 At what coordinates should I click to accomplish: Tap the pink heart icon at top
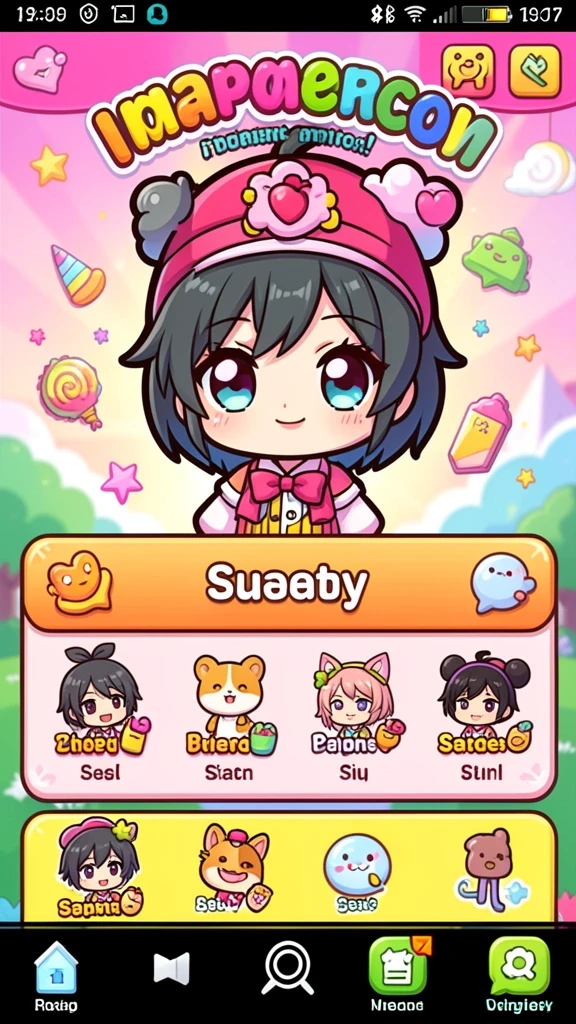(x=40, y=70)
